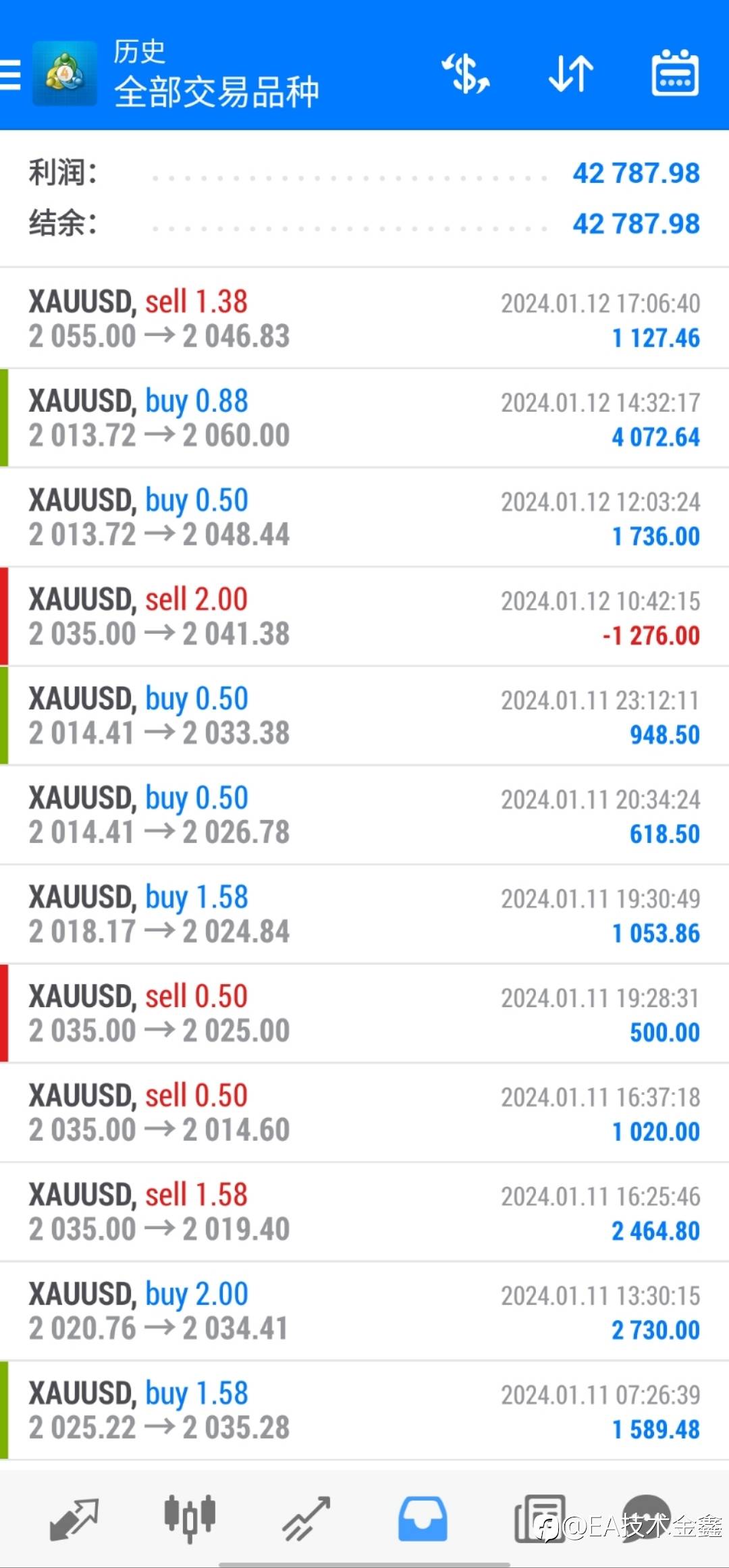The width and height of the screenshot is (729, 1568).
Task: Expand the buy 1.58 trade at 07:26:39
Action: (364, 1410)
